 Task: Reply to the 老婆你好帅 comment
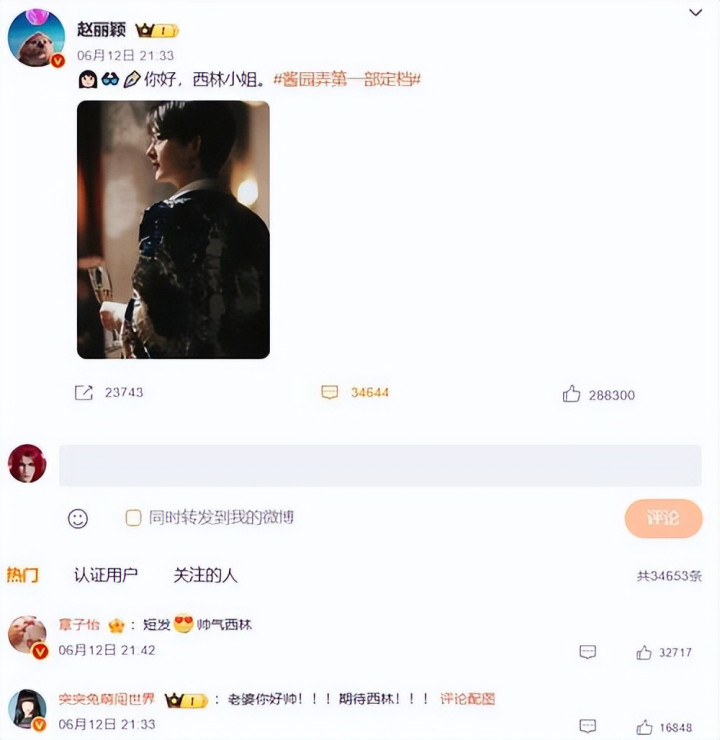587,726
